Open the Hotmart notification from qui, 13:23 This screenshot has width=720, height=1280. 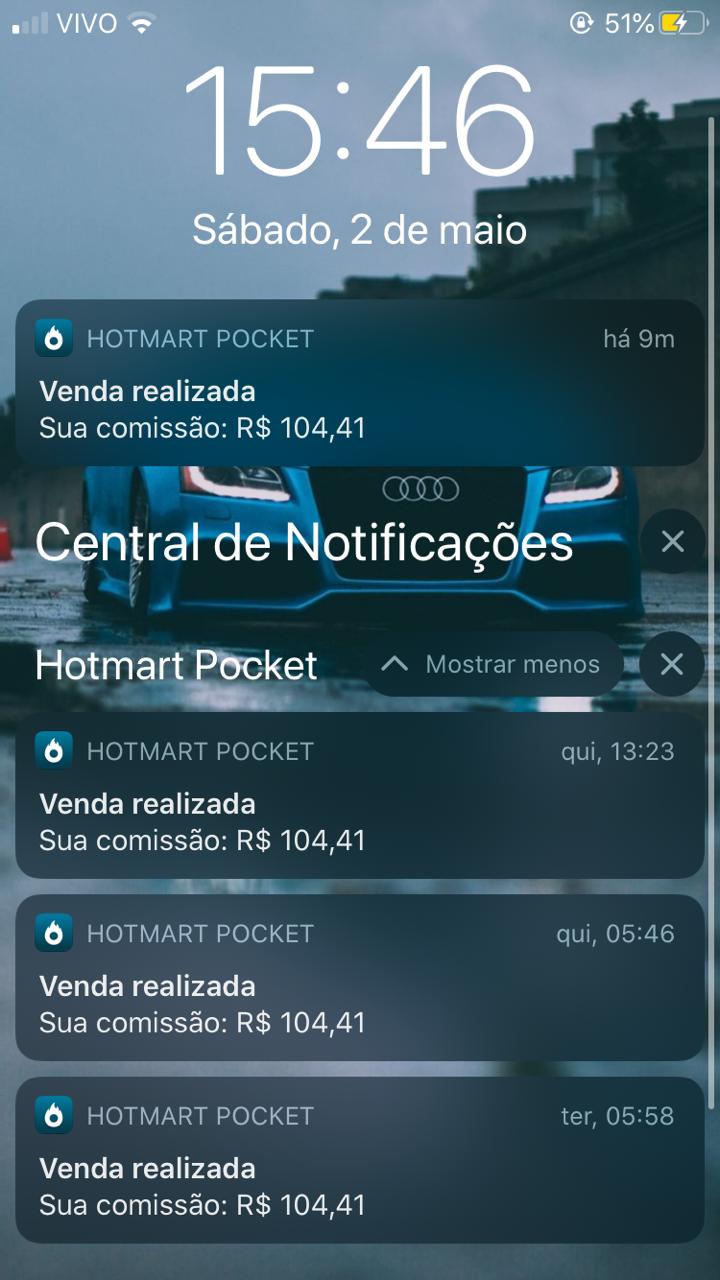pyautogui.click(x=360, y=795)
